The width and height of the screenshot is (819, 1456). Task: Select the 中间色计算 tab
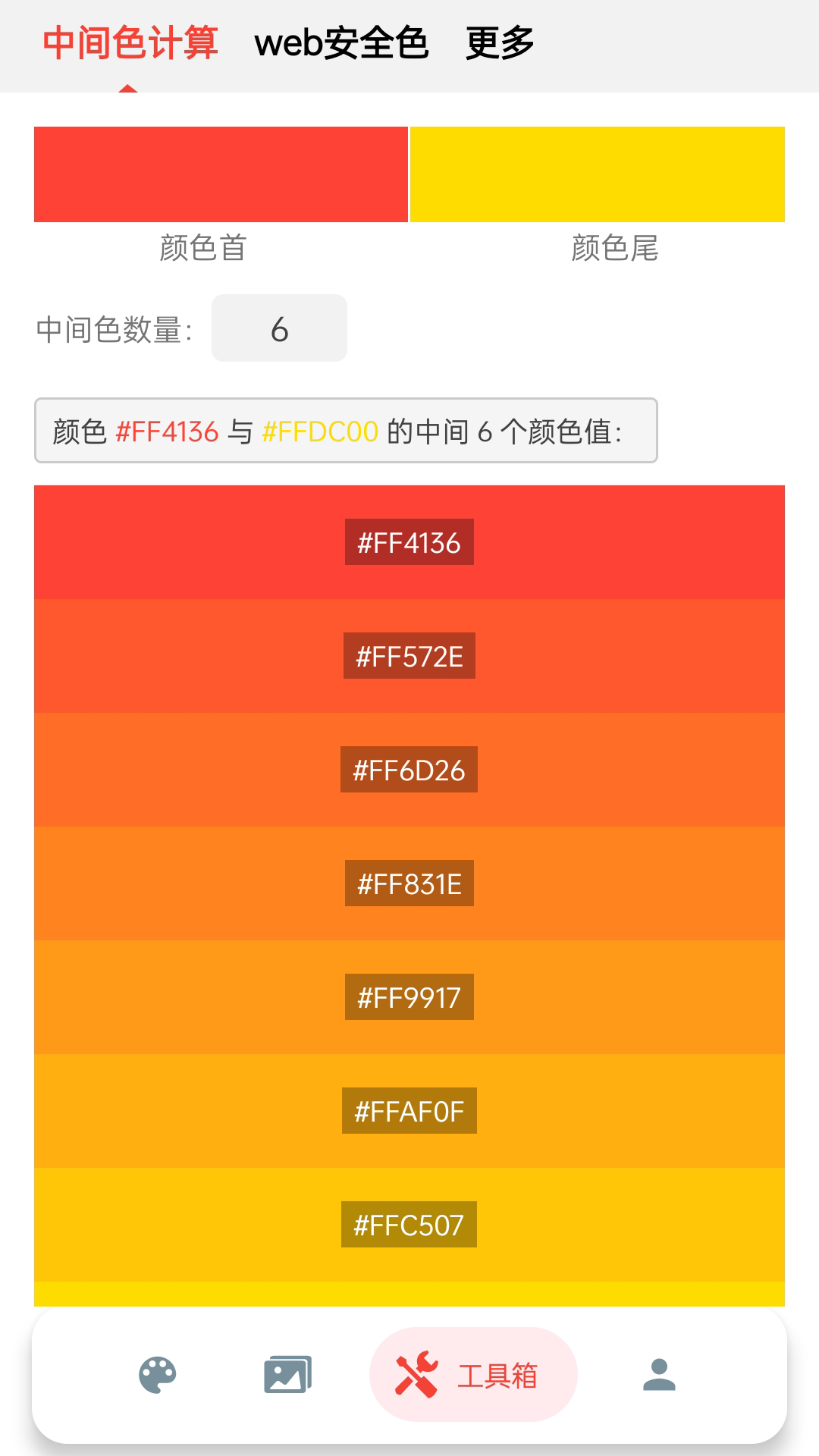click(x=130, y=43)
